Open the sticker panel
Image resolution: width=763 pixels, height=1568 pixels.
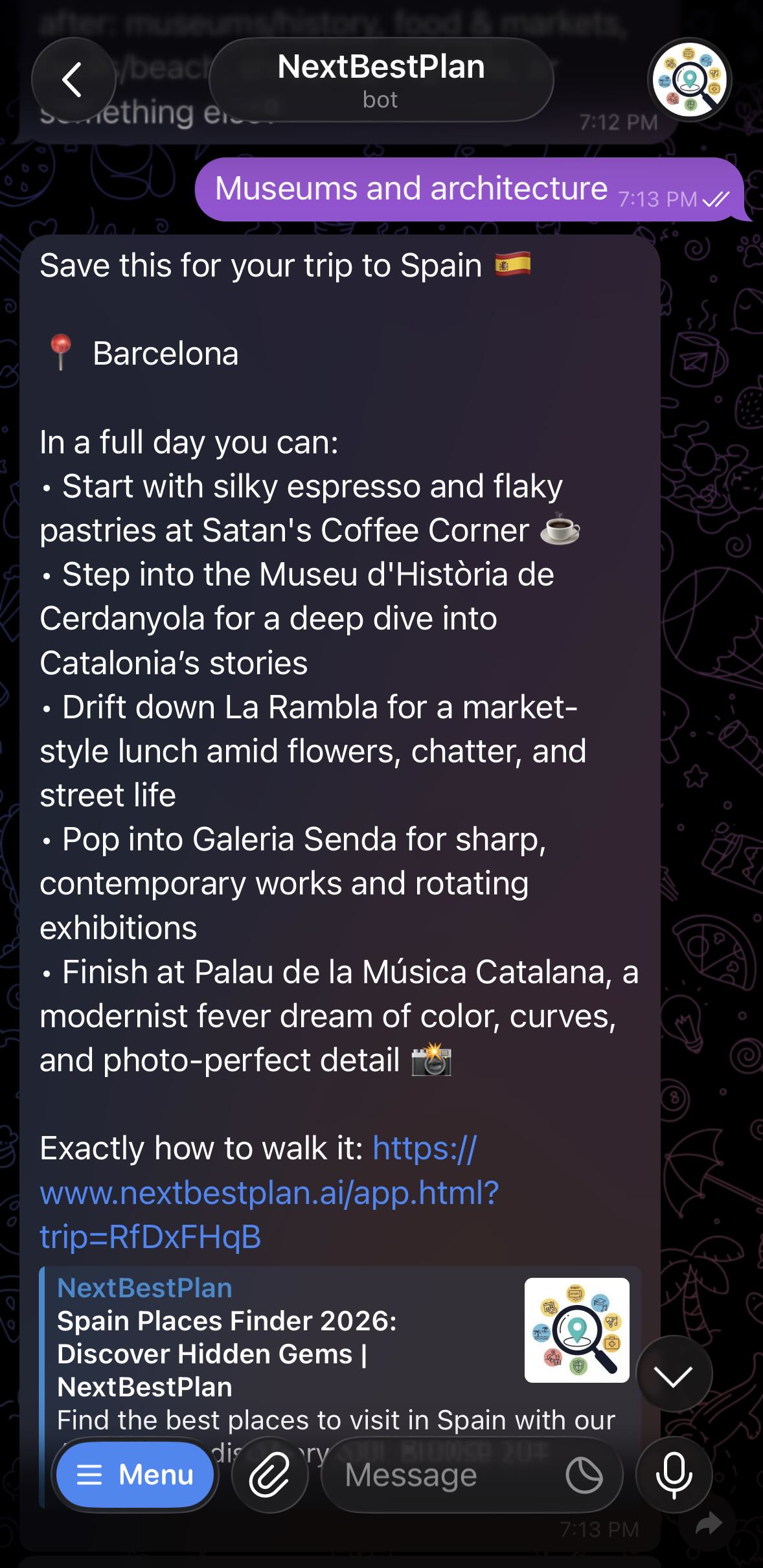584,1475
